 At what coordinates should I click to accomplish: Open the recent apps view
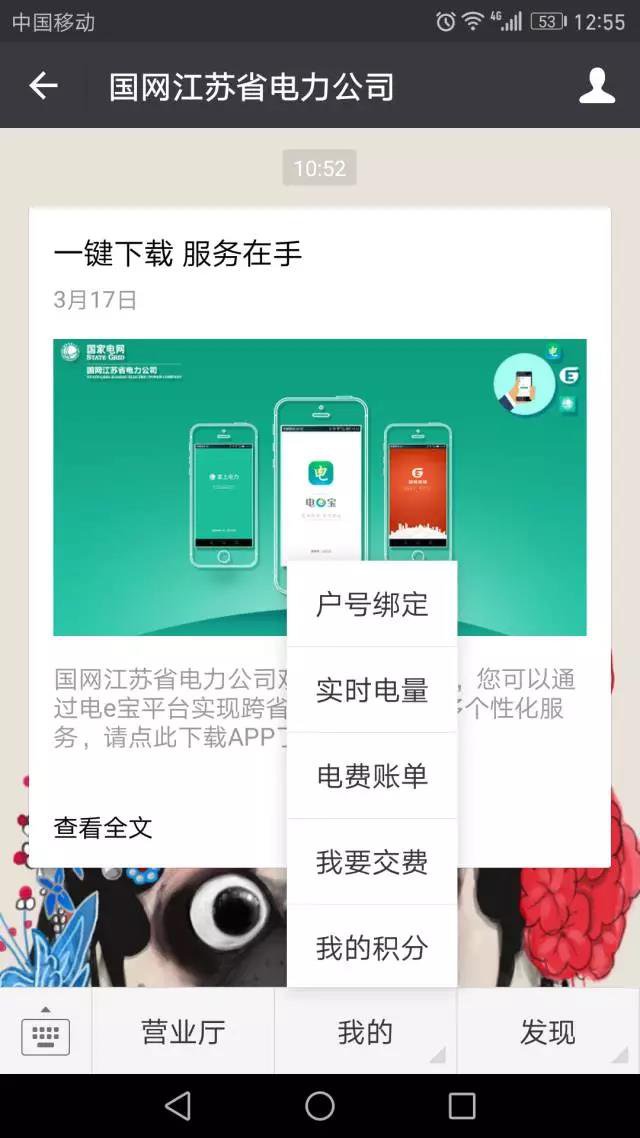(462, 1106)
